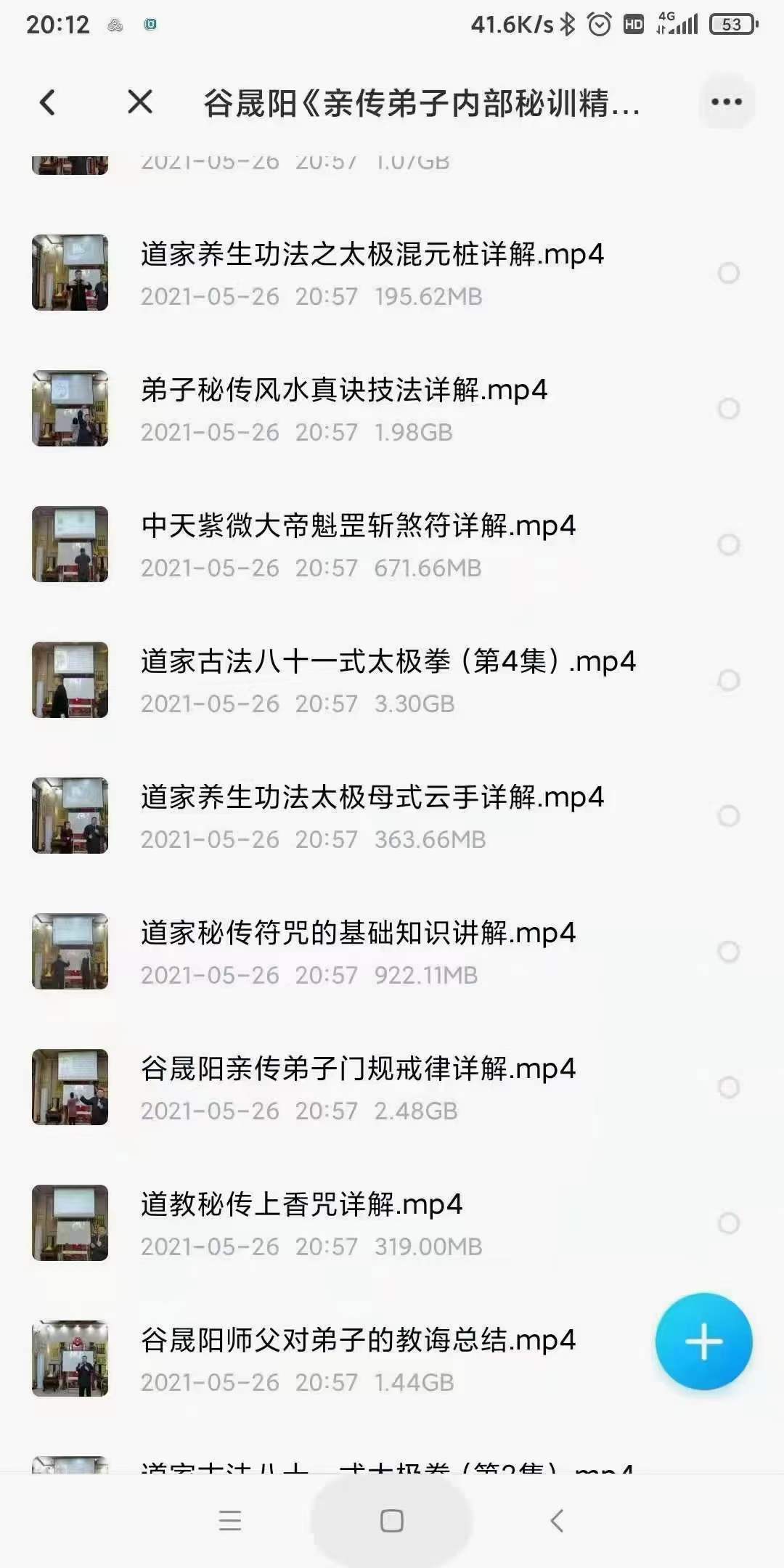Tap the thumbnail for 道家秘传符咒的基础知识讲解
The height and width of the screenshot is (1568, 784).
tap(70, 951)
